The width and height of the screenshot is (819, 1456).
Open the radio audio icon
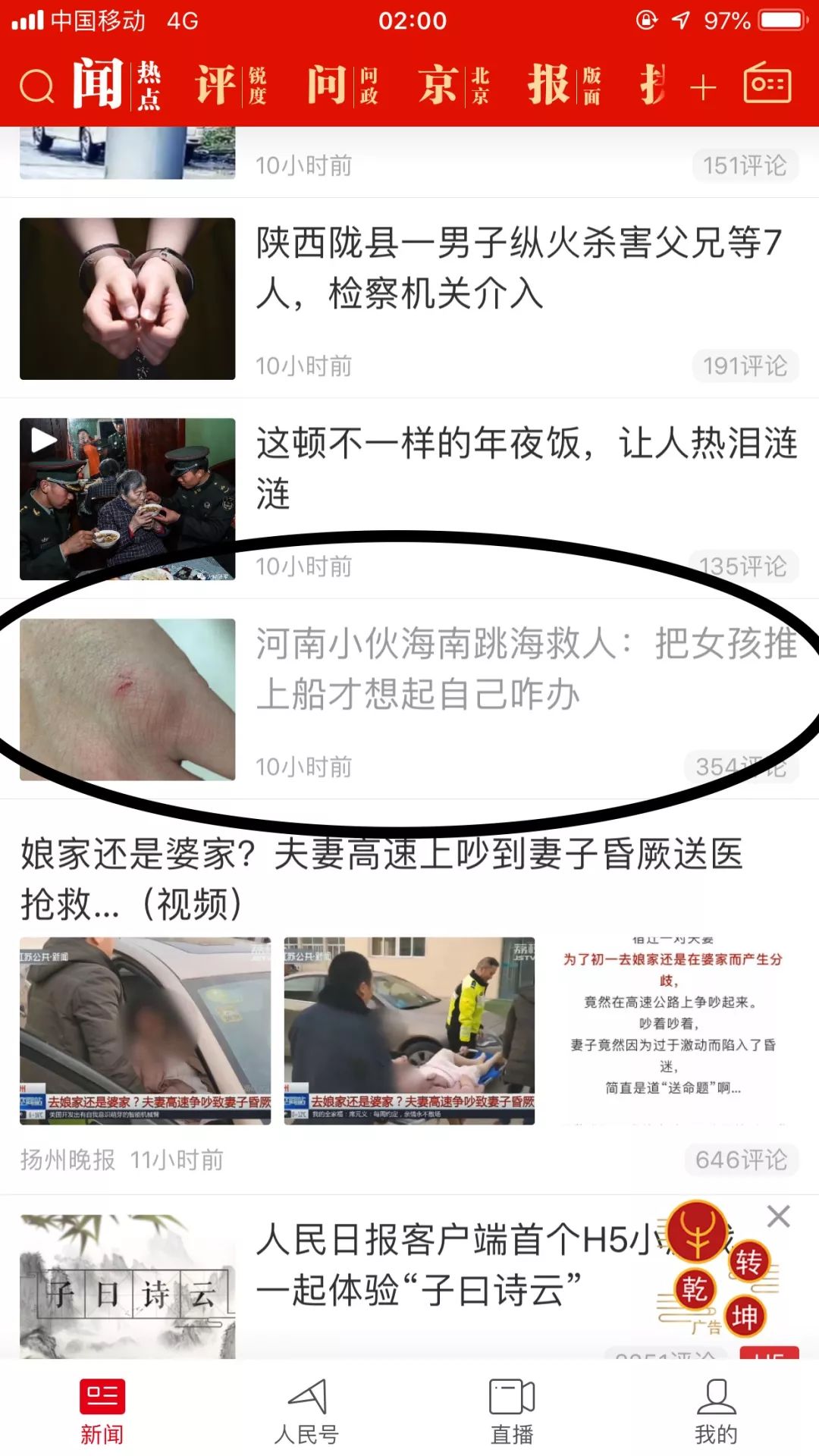pyautogui.click(x=767, y=83)
